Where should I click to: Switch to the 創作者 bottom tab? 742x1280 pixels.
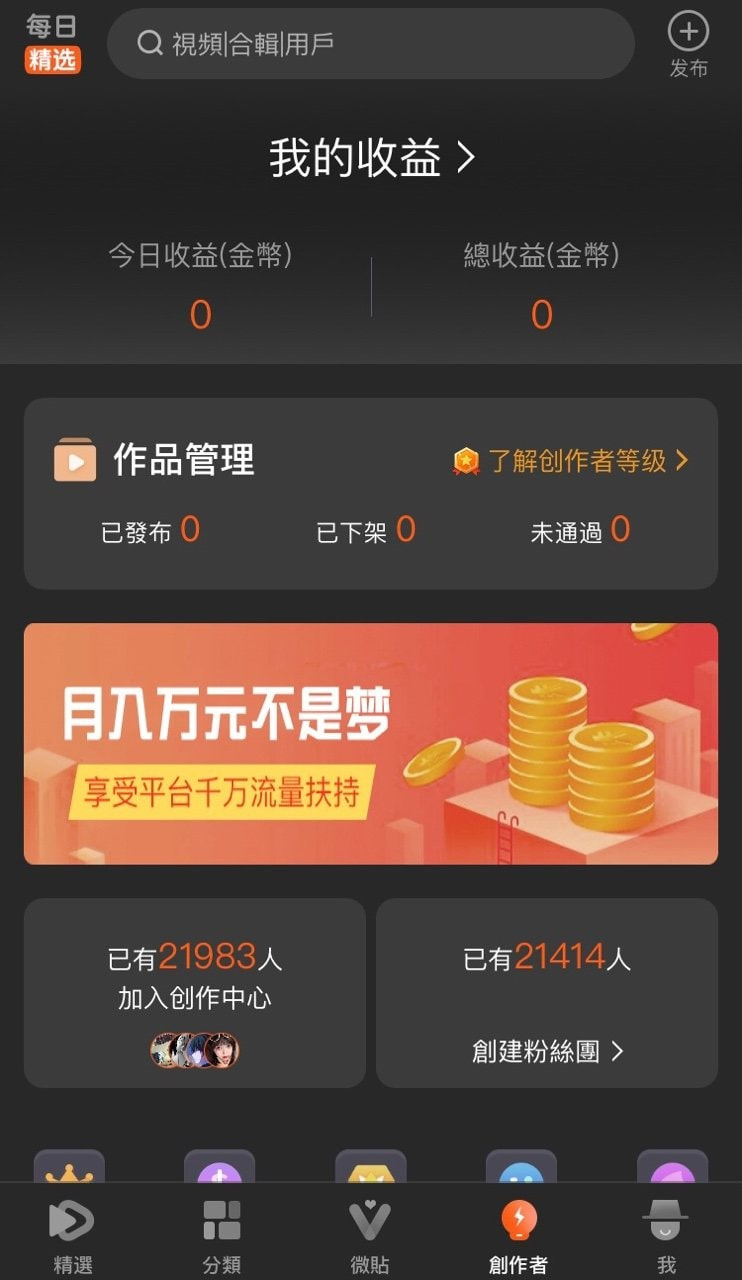point(520,1232)
